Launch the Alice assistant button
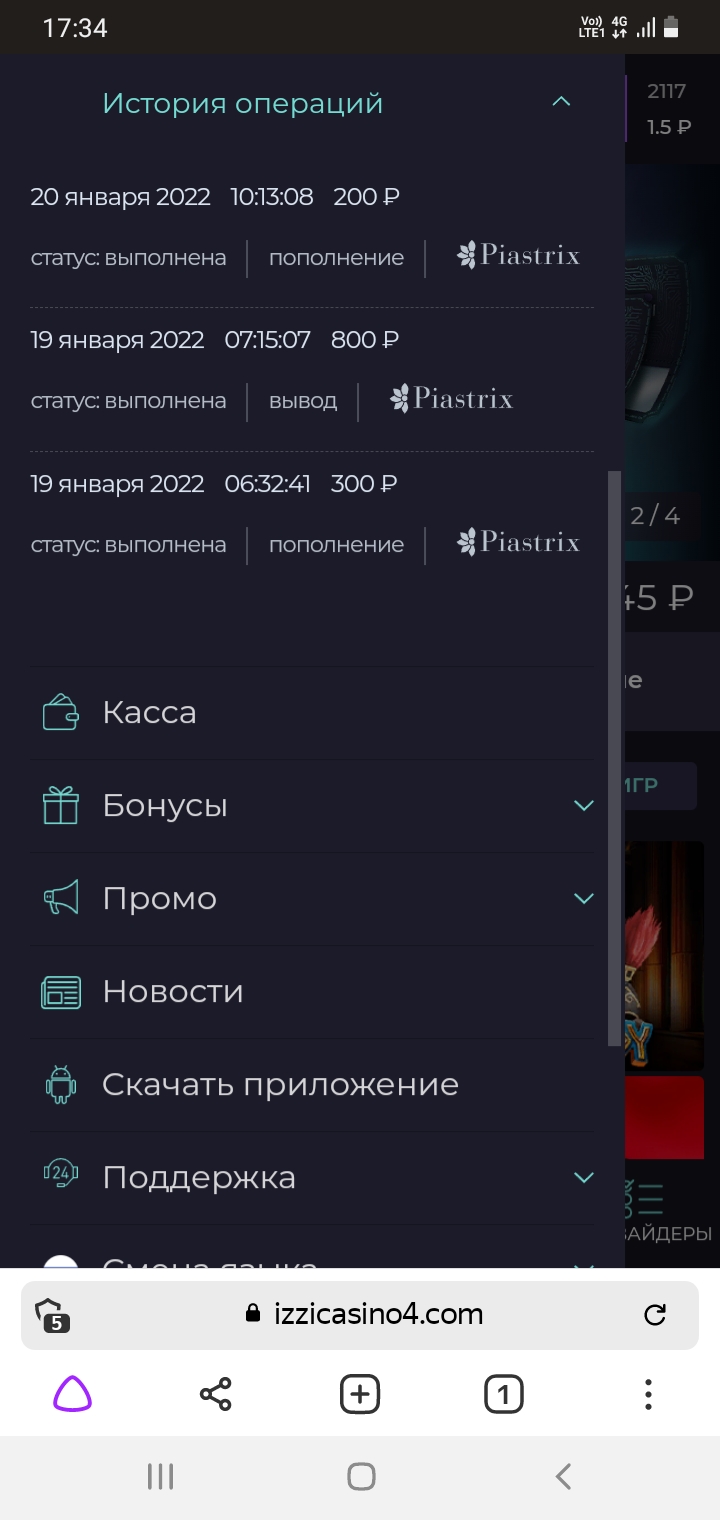Screen dimensions: 720x1520 [72, 1394]
